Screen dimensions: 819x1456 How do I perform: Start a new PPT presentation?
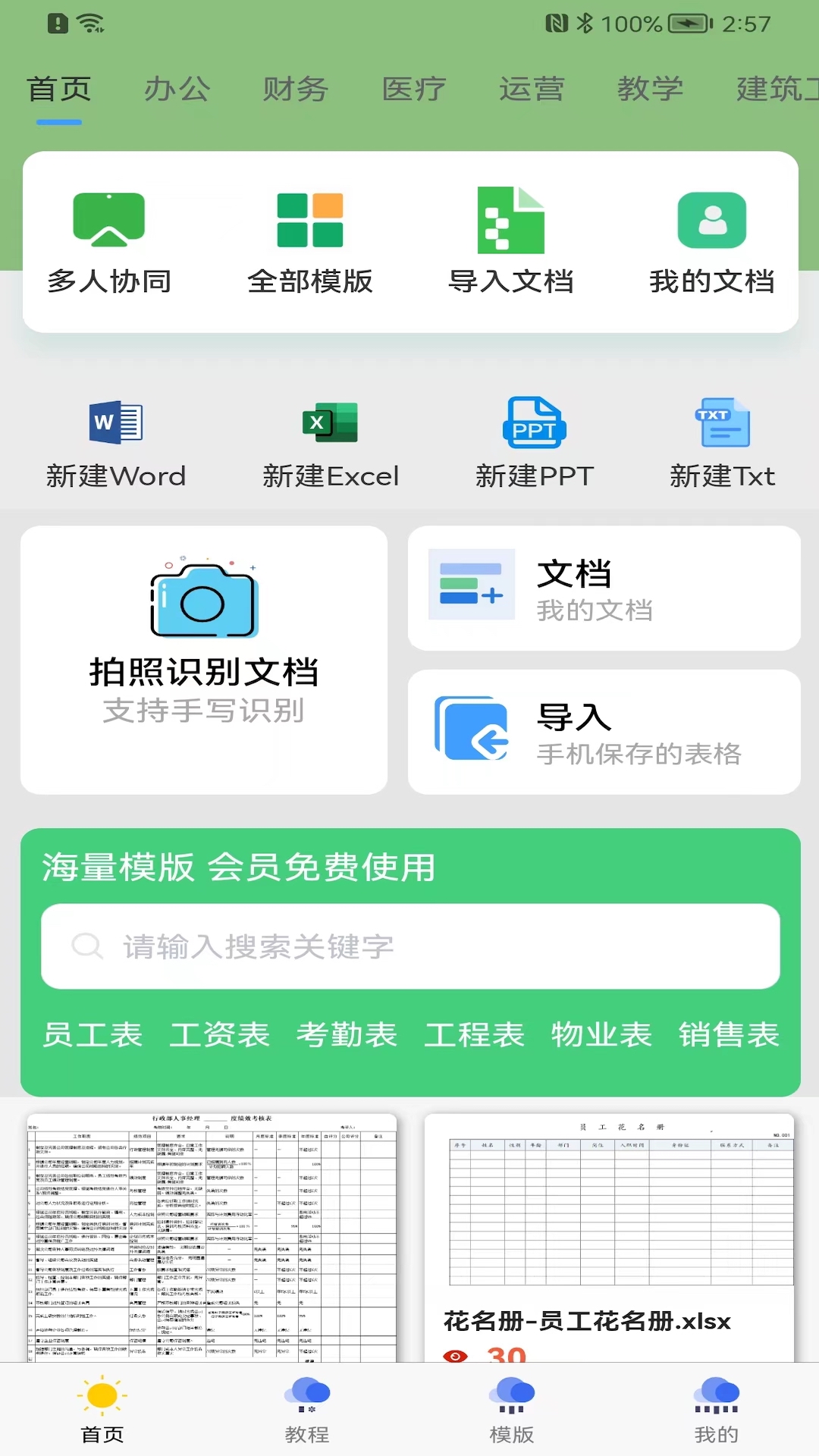[x=535, y=444]
